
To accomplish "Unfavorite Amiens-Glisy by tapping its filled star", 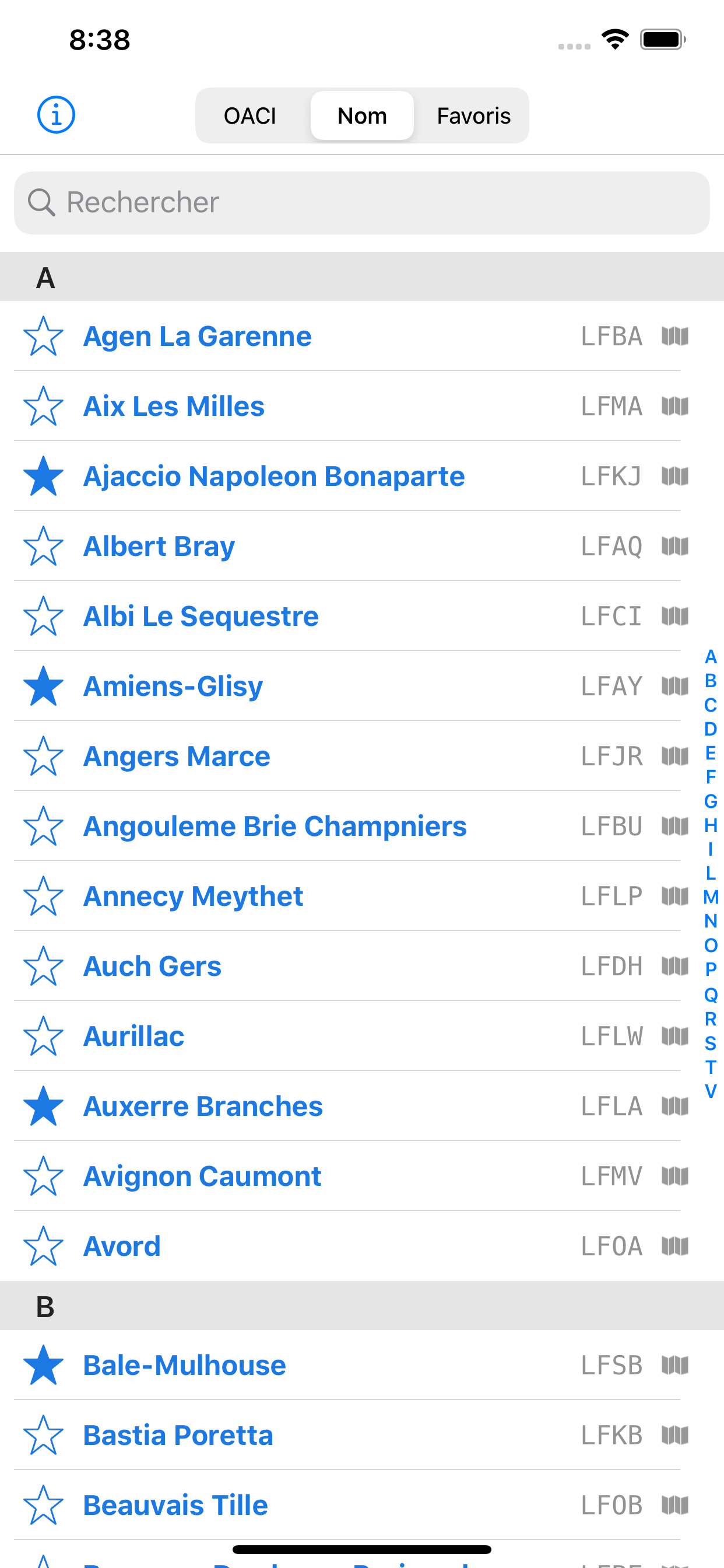I will point(43,686).
